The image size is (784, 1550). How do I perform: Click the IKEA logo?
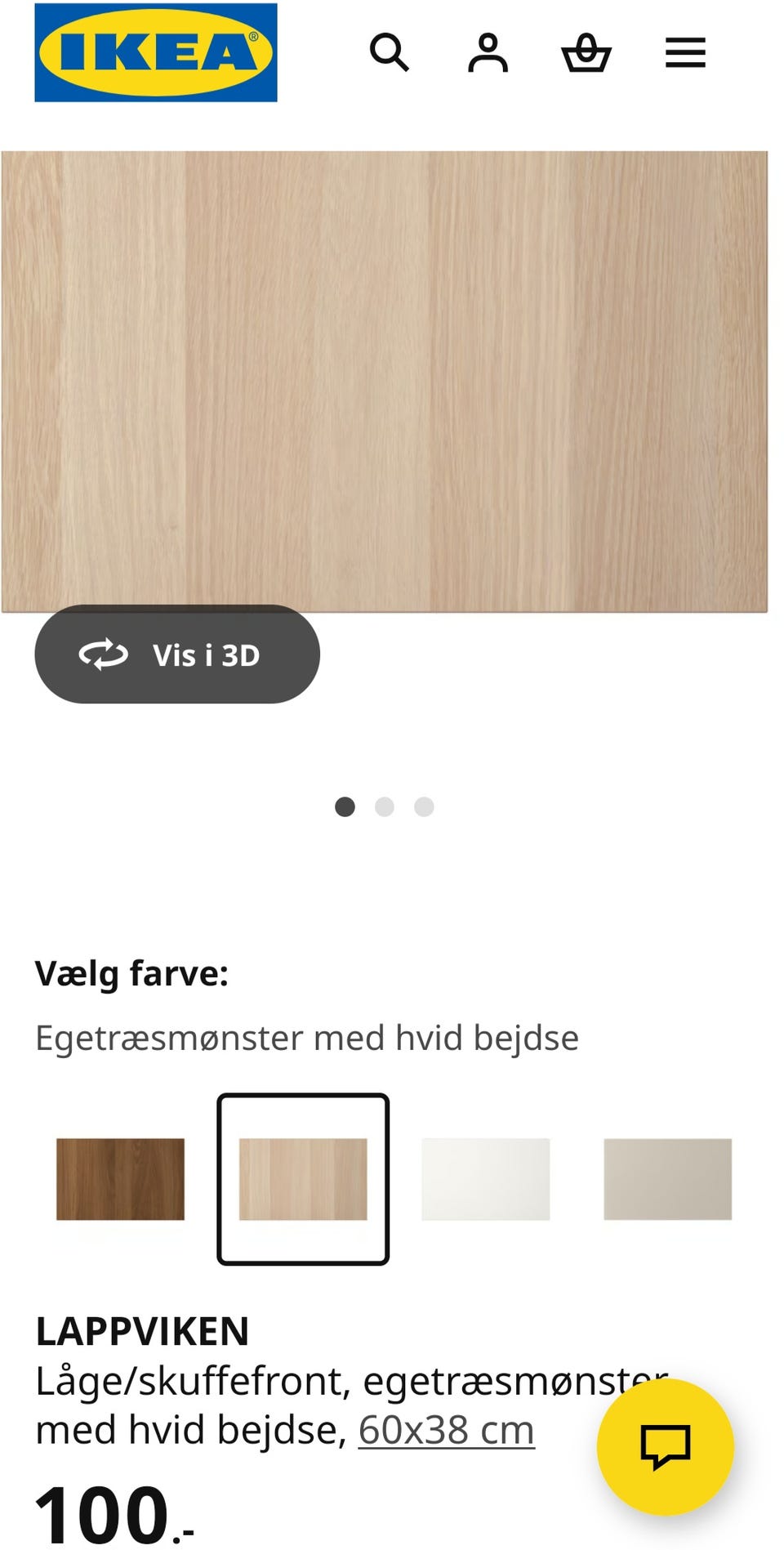pos(155,51)
